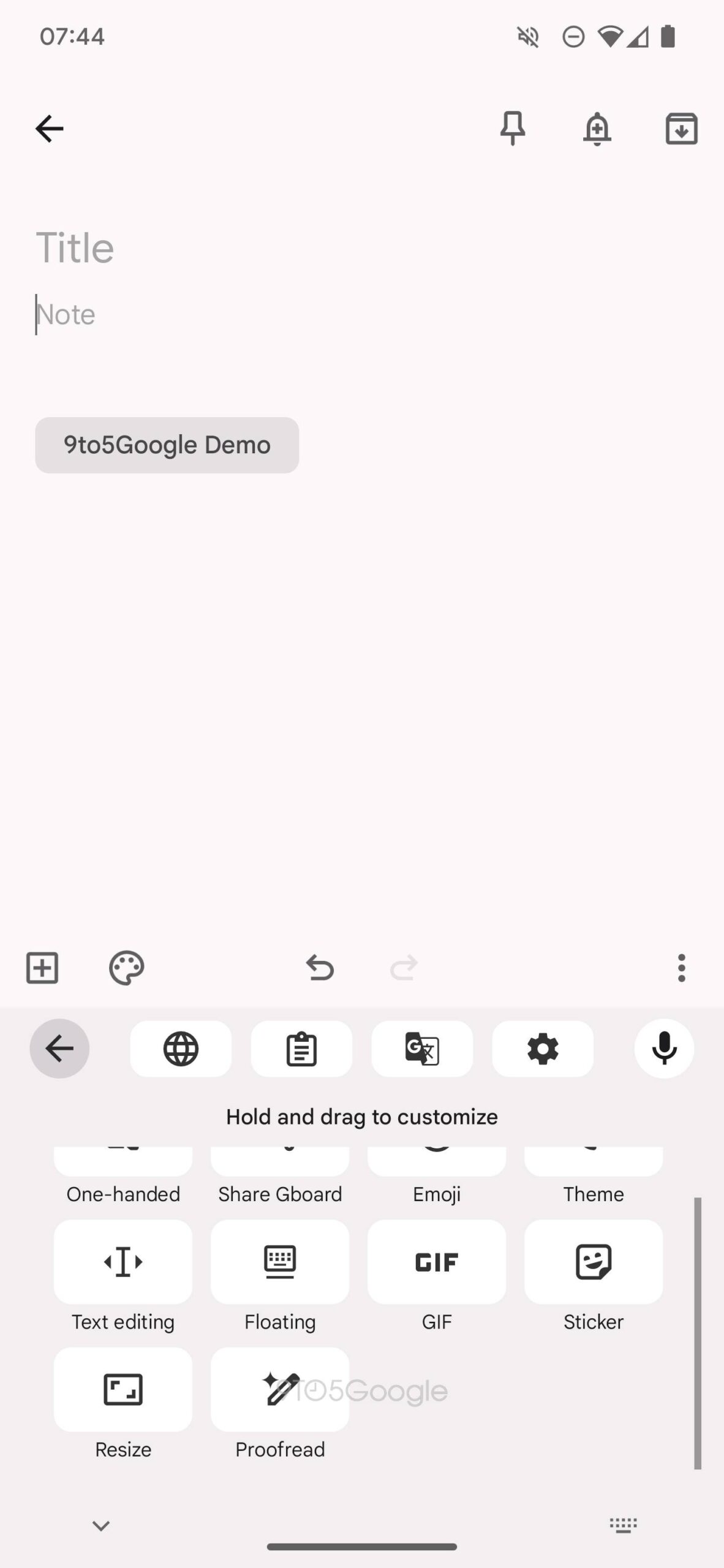
Task: Choose the Proofread shortcut
Action: click(x=280, y=1390)
